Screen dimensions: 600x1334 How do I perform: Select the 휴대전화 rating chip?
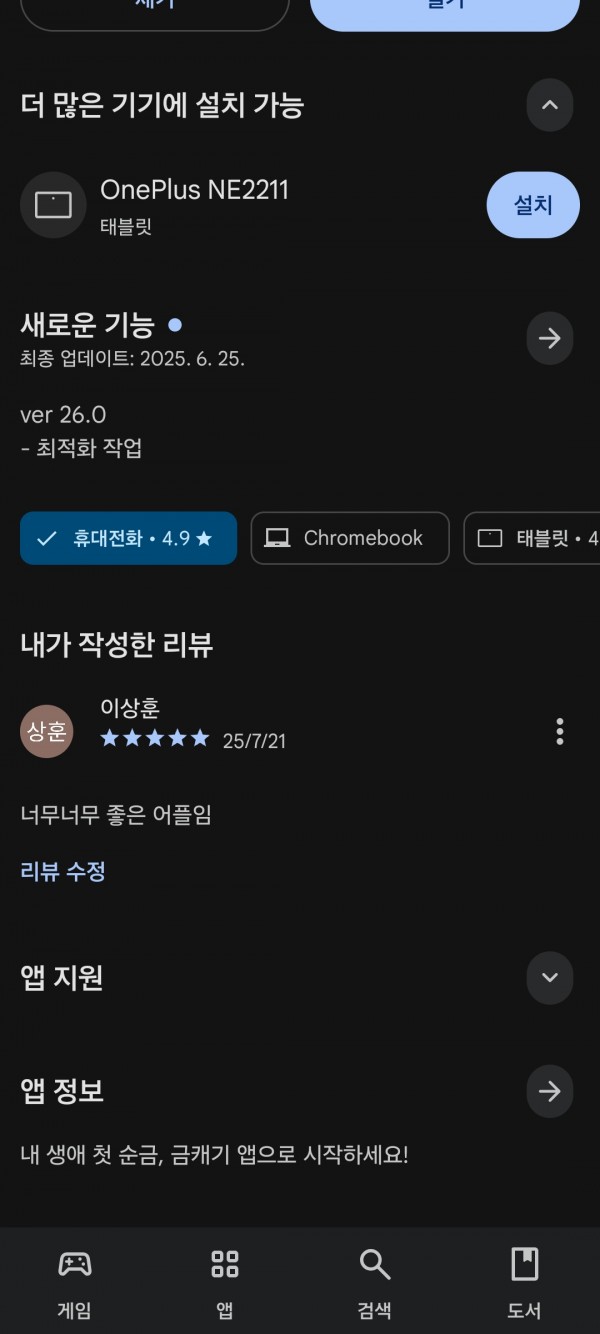pyautogui.click(x=128, y=538)
